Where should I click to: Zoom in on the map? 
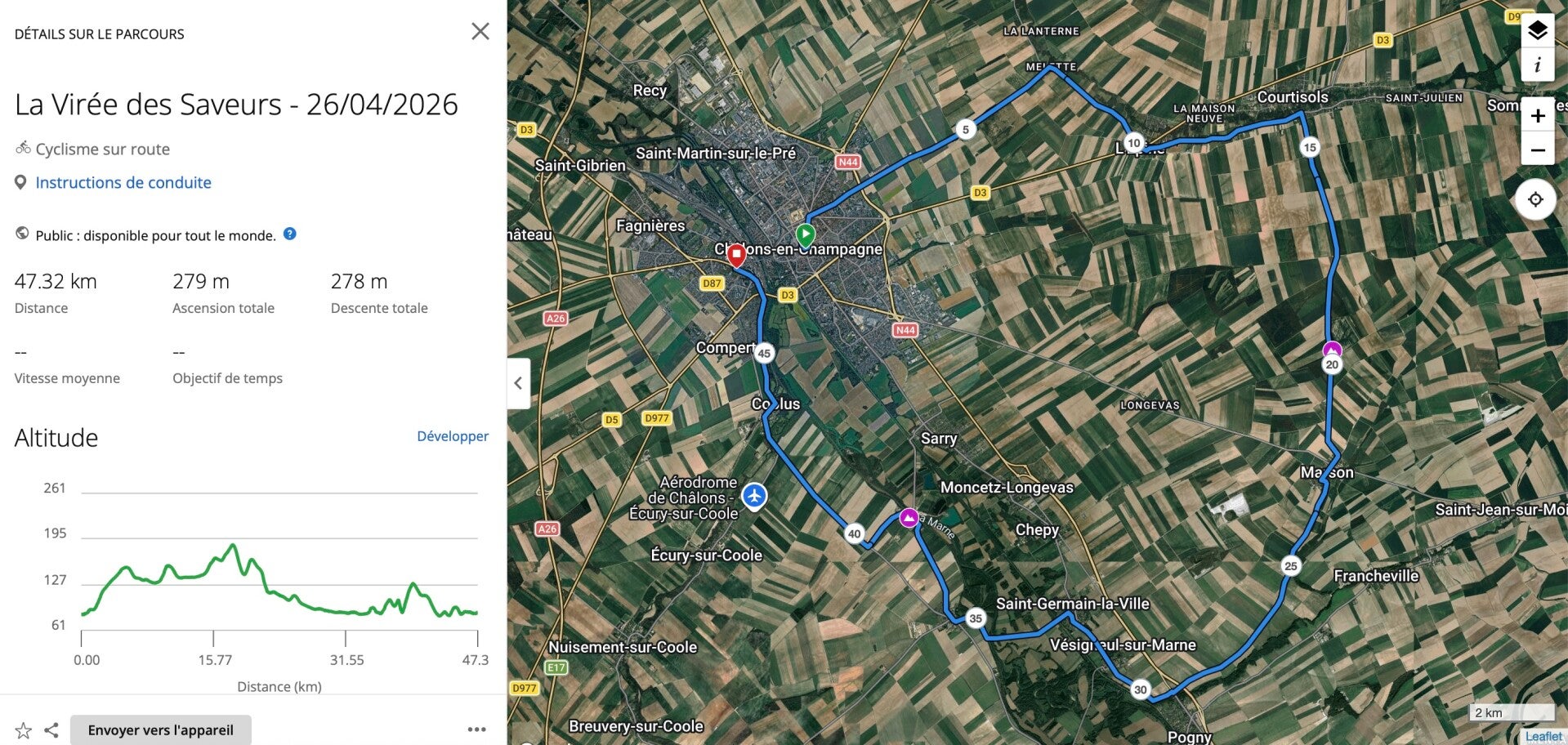pyautogui.click(x=1538, y=115)
